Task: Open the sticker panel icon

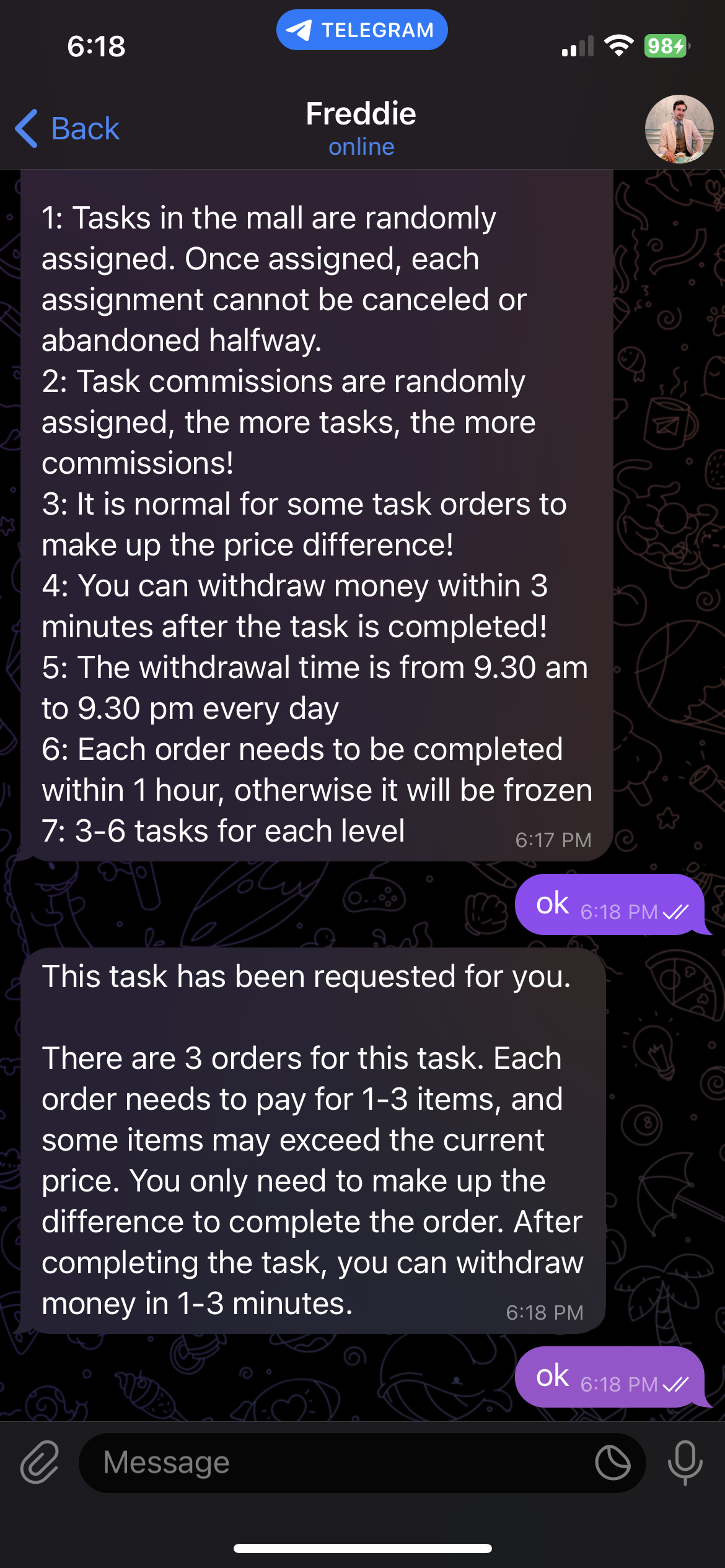Action: tap(612, 1463)
